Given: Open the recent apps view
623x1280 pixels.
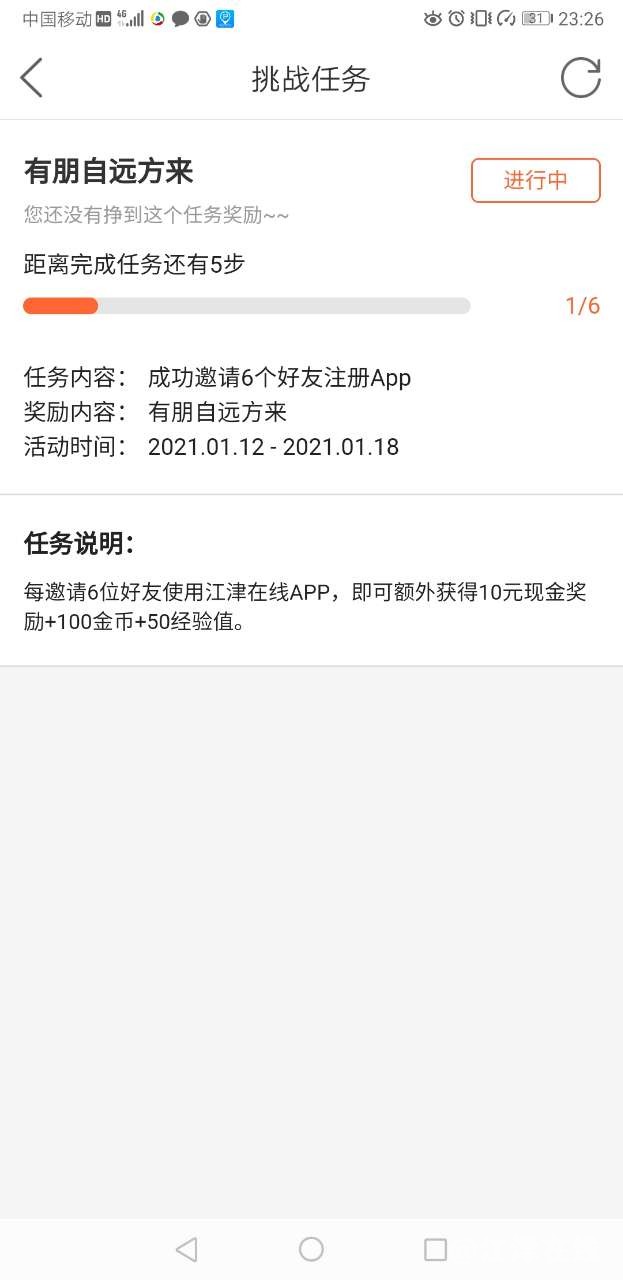Looking at the screenshot, I should [x=435, y=1249].
